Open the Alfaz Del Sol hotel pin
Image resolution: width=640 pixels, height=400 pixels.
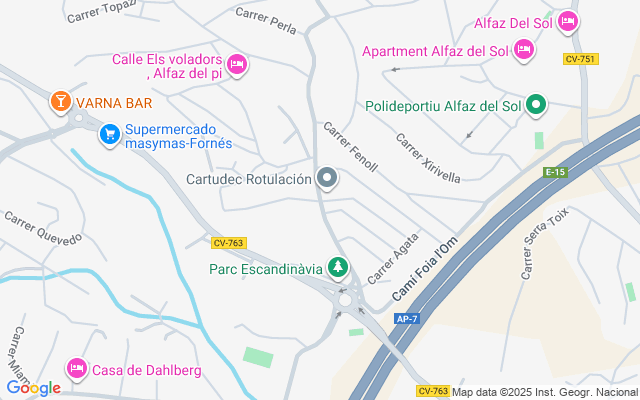(x=568, y=22)
